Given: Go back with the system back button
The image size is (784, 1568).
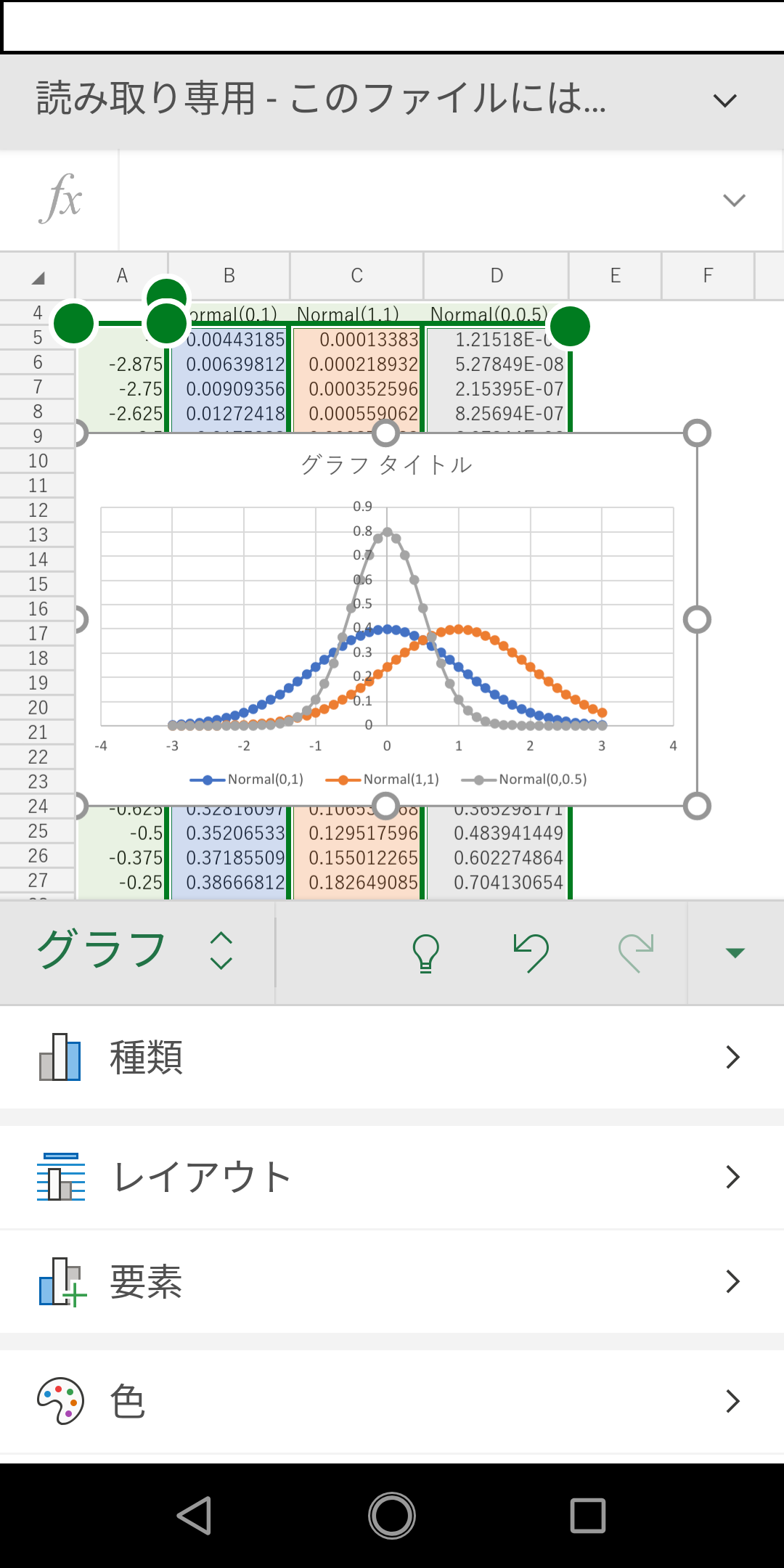Looking at the screenshot, I should (195, 1516).
